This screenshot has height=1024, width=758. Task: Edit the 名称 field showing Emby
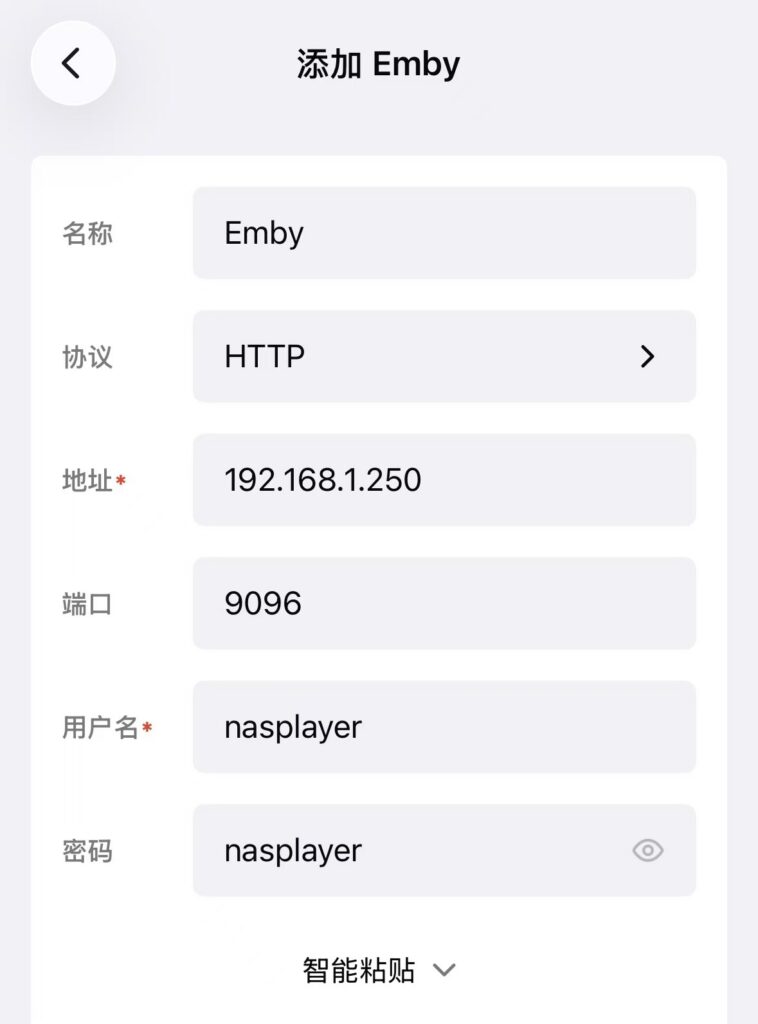point(443,233)
